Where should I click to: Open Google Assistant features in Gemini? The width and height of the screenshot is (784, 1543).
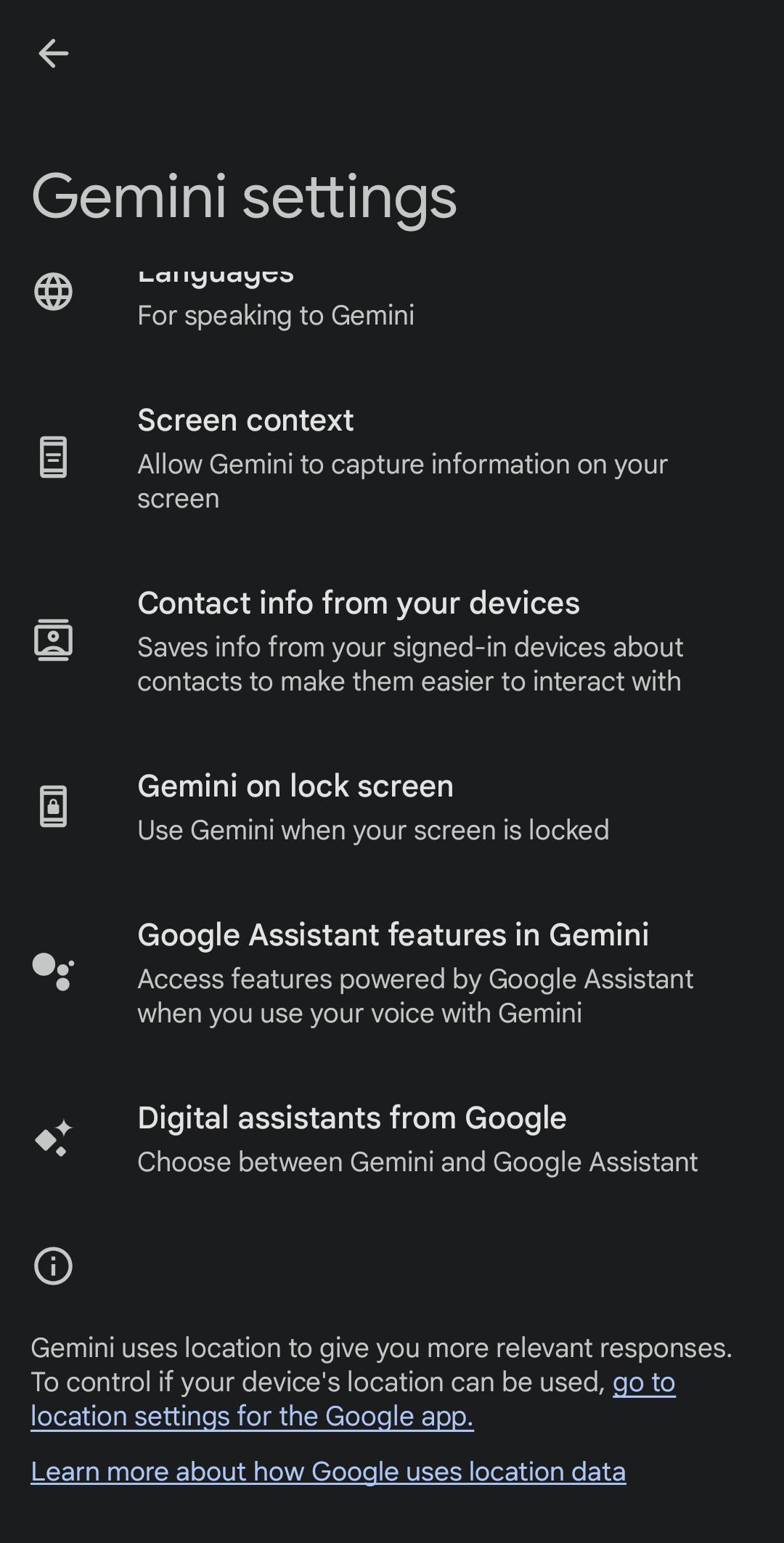coord(392,973)
